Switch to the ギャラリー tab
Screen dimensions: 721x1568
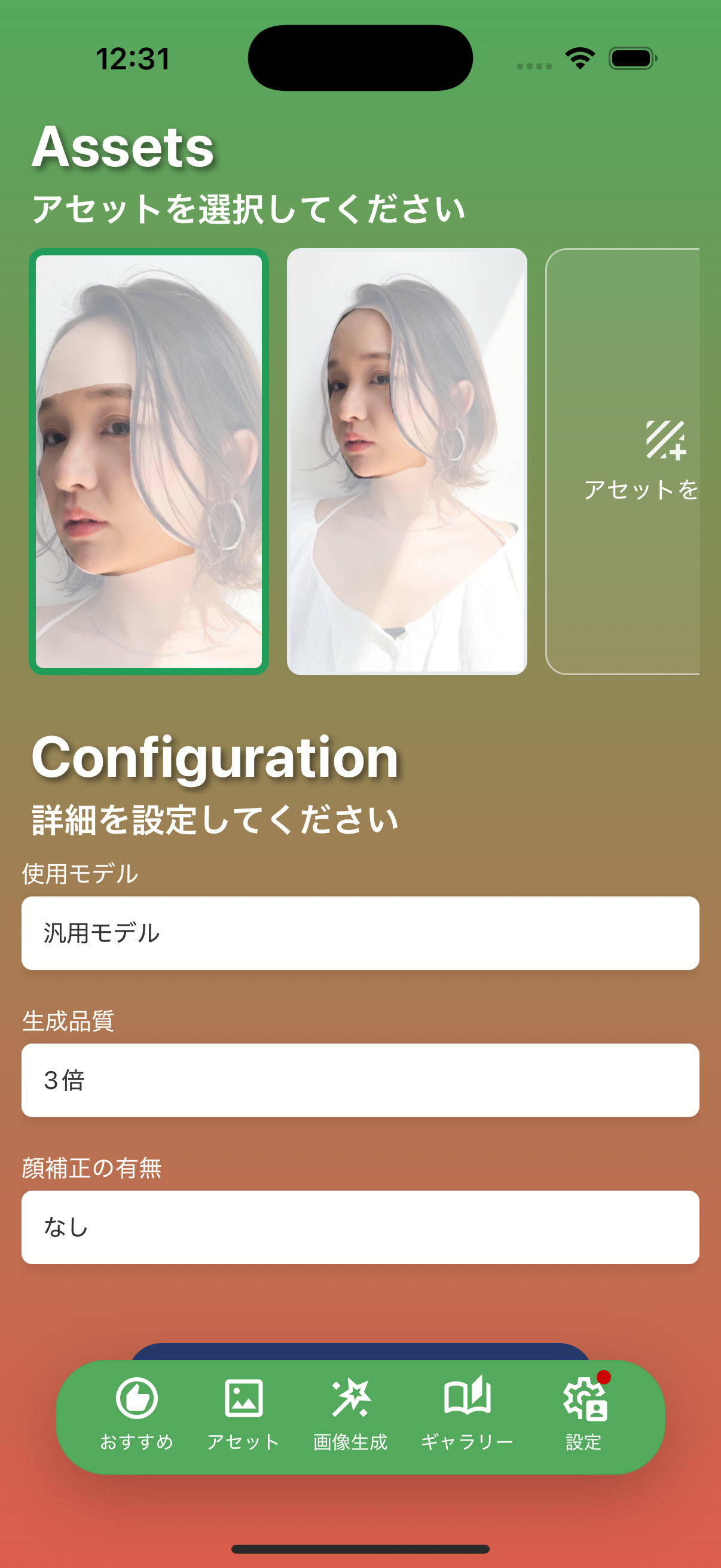[x=468, y=1415]
